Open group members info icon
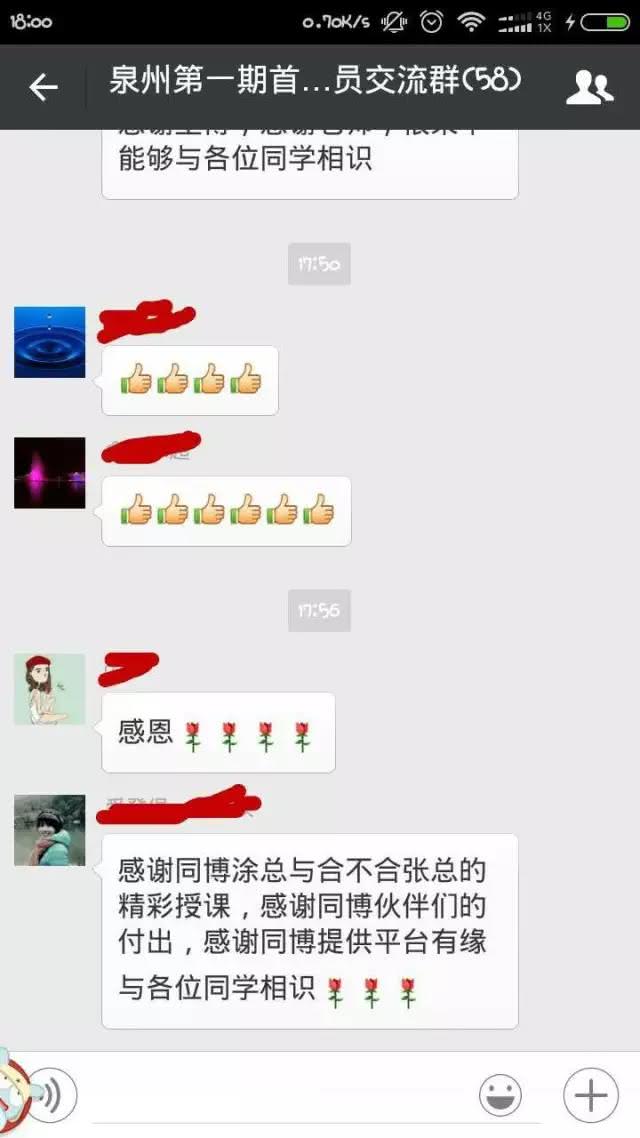640x1138 pixels. [590, 88]
